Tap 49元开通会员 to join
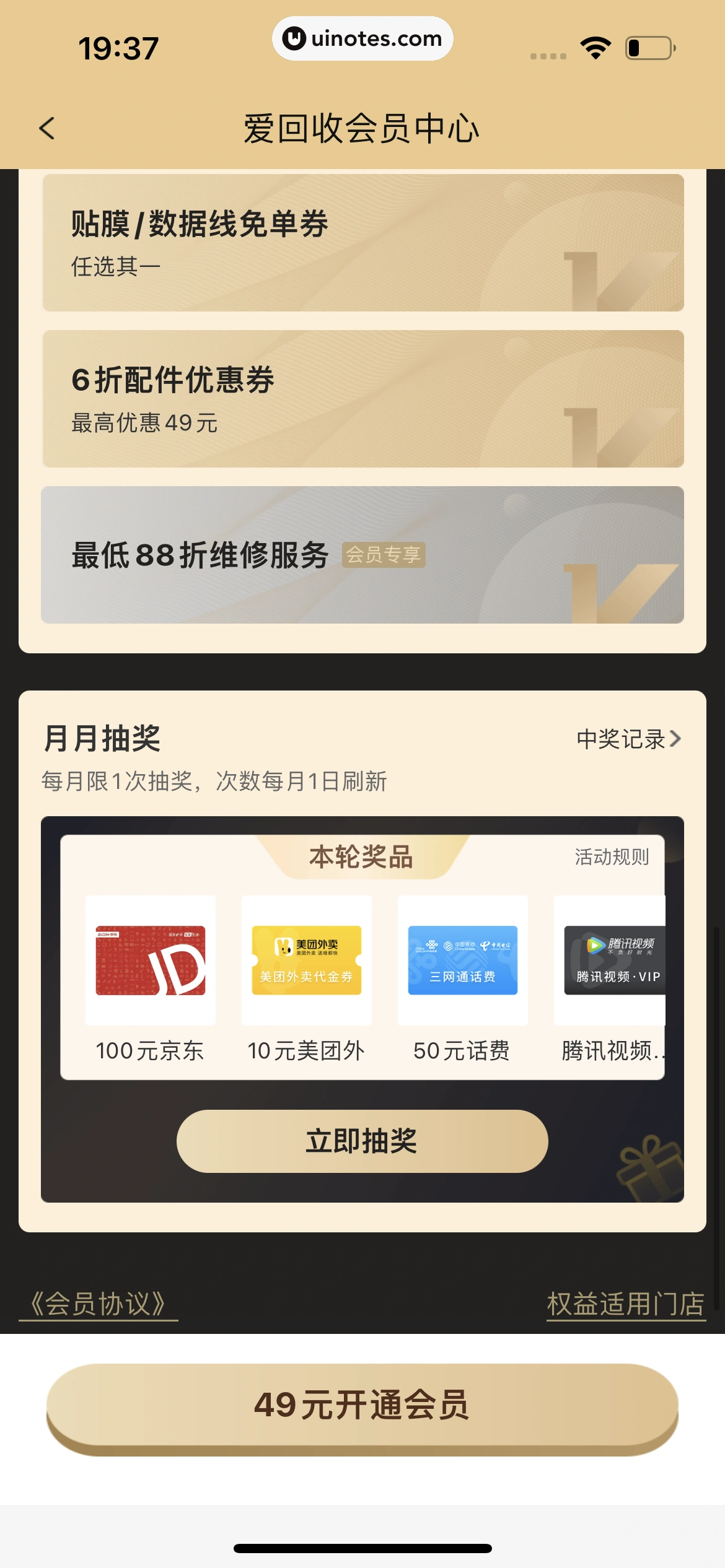Screen dimensions: 725x1568 [x=362, y=1406]
